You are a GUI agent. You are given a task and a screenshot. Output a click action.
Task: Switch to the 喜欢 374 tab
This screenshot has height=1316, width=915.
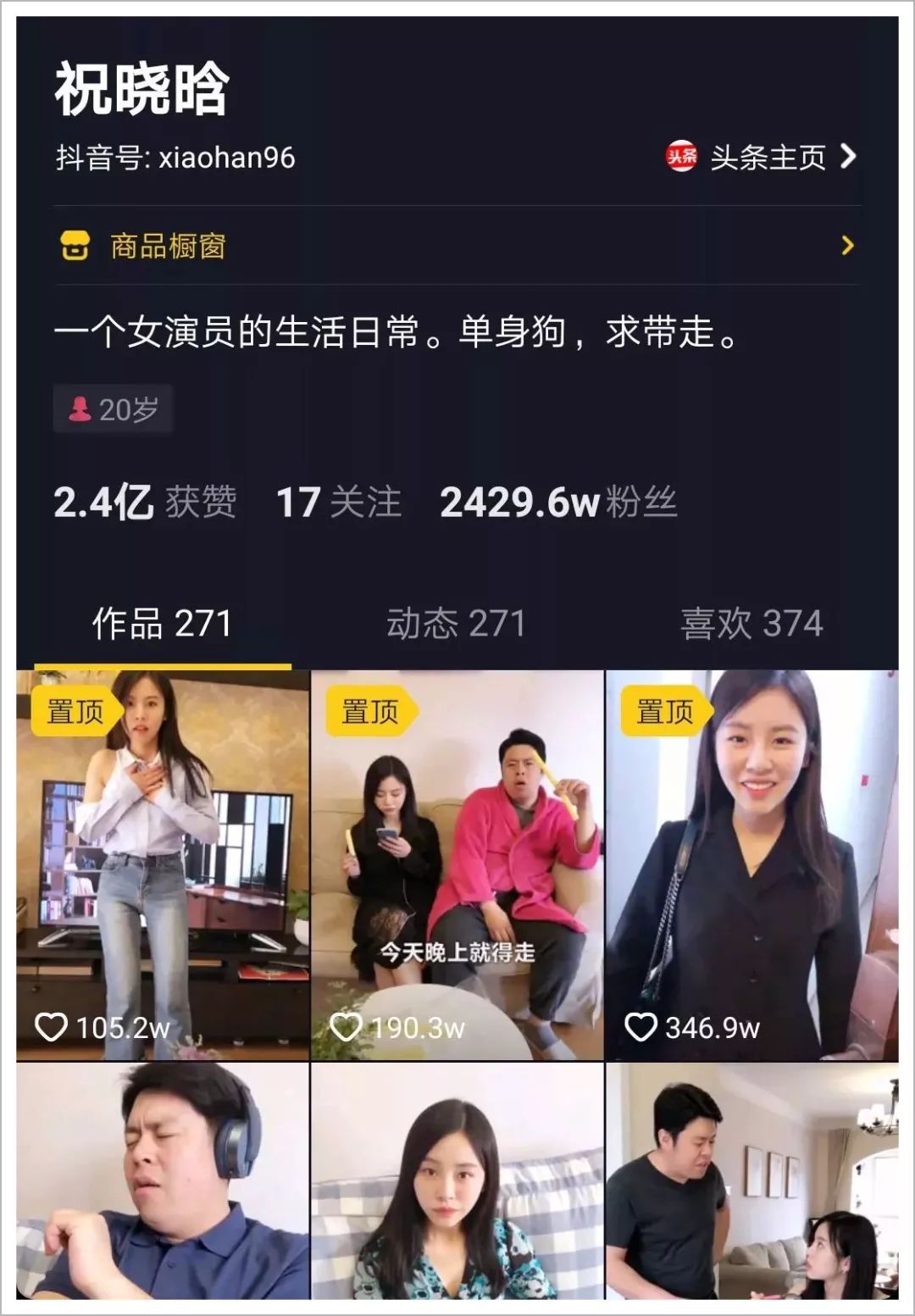point(751,624)
